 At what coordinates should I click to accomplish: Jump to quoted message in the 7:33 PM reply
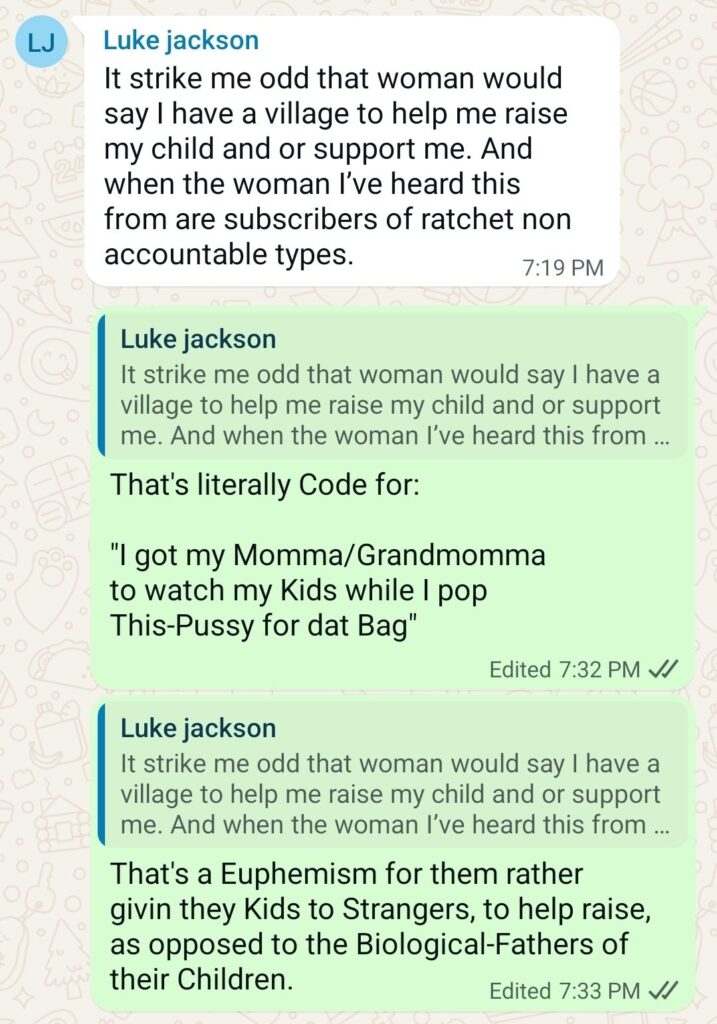[392, 779]
